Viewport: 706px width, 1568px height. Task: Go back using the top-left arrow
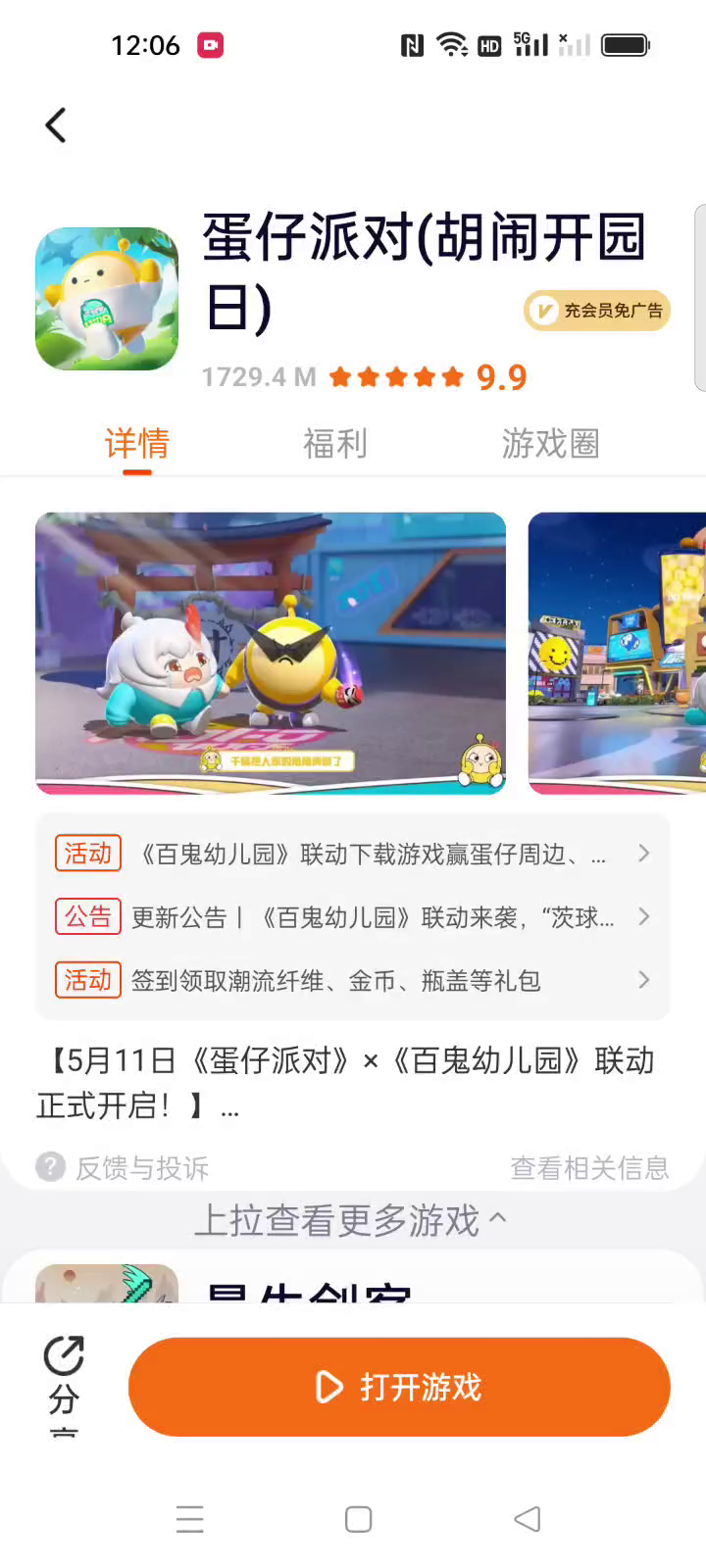coord(56,125)
